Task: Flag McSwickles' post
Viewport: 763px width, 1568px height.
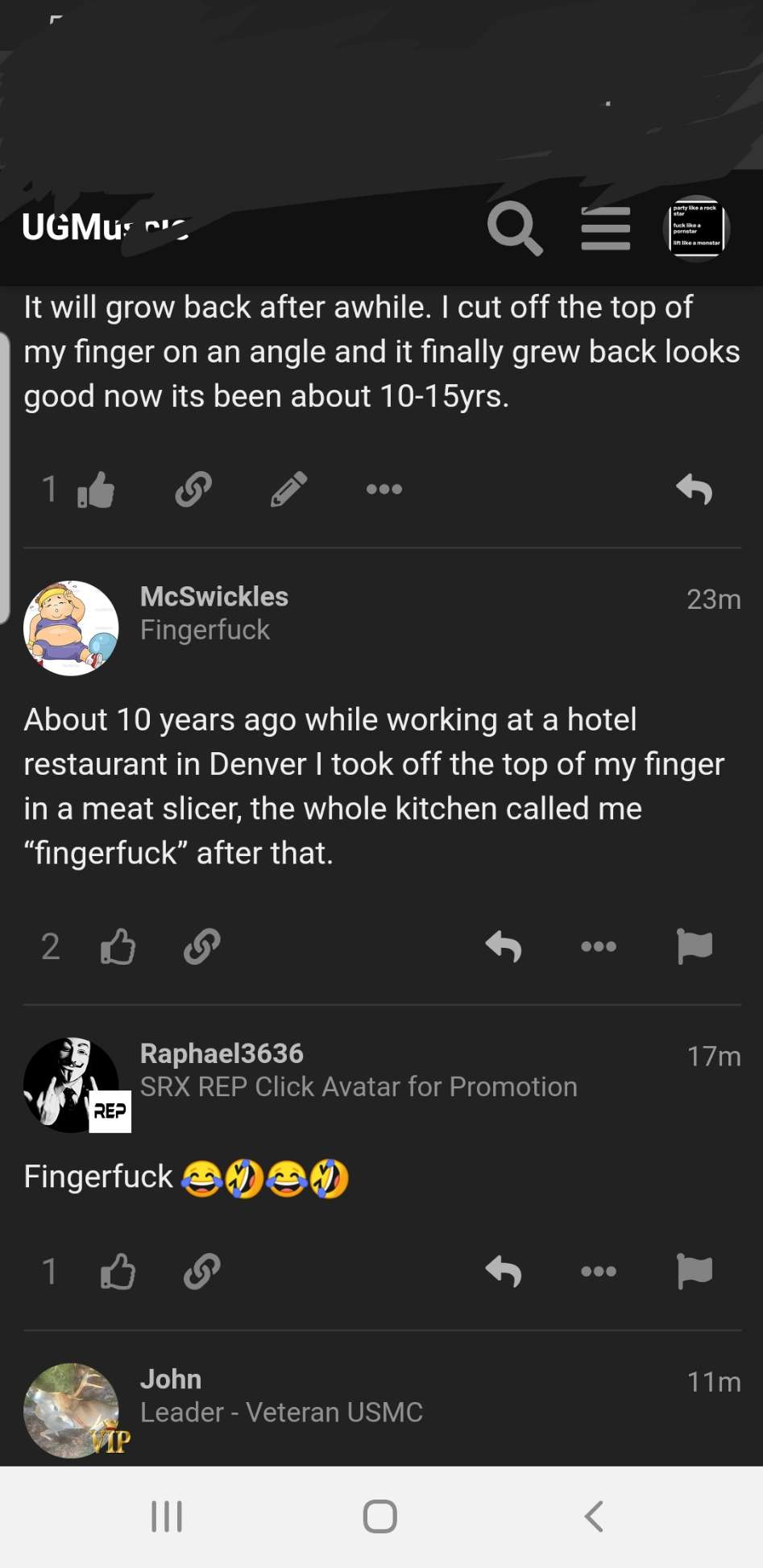Action: point(694,947)
